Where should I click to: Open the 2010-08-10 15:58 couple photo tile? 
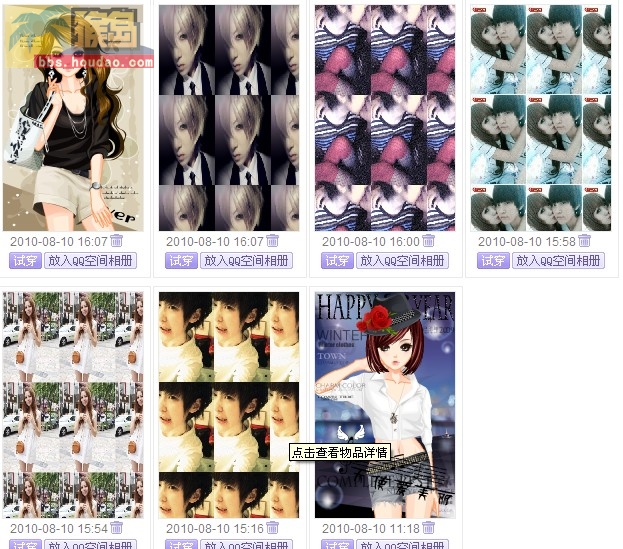click(x=541, y=118)
